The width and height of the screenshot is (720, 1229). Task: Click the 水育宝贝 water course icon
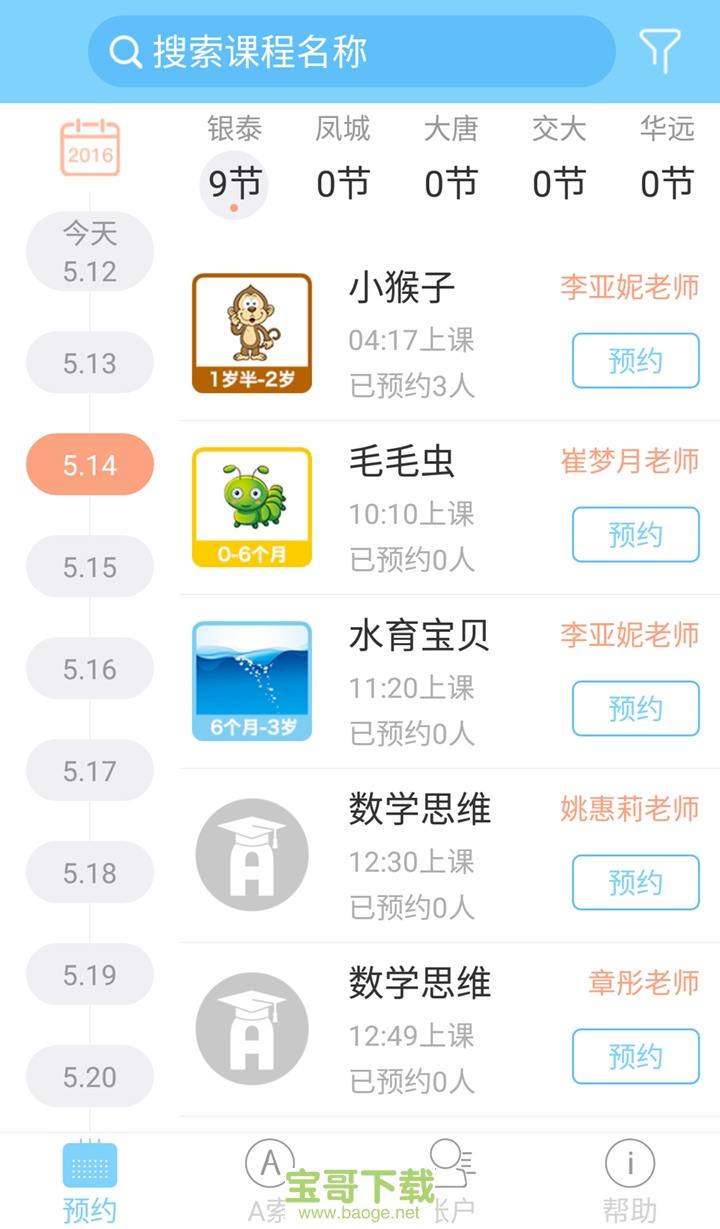pyautogui.click(x=251, y=680)
